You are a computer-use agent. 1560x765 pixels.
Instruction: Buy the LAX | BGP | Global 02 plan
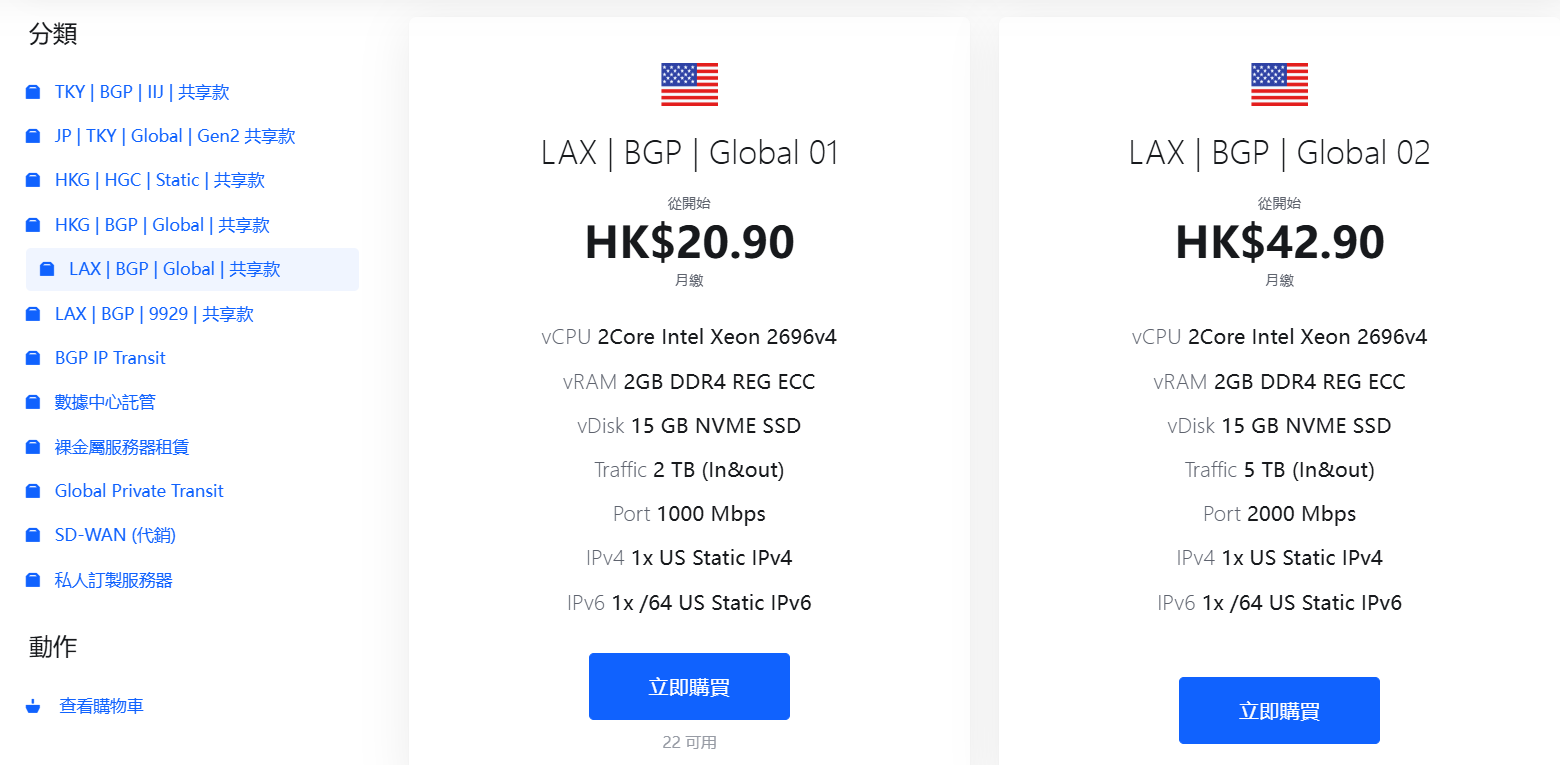coord(1279,711)
